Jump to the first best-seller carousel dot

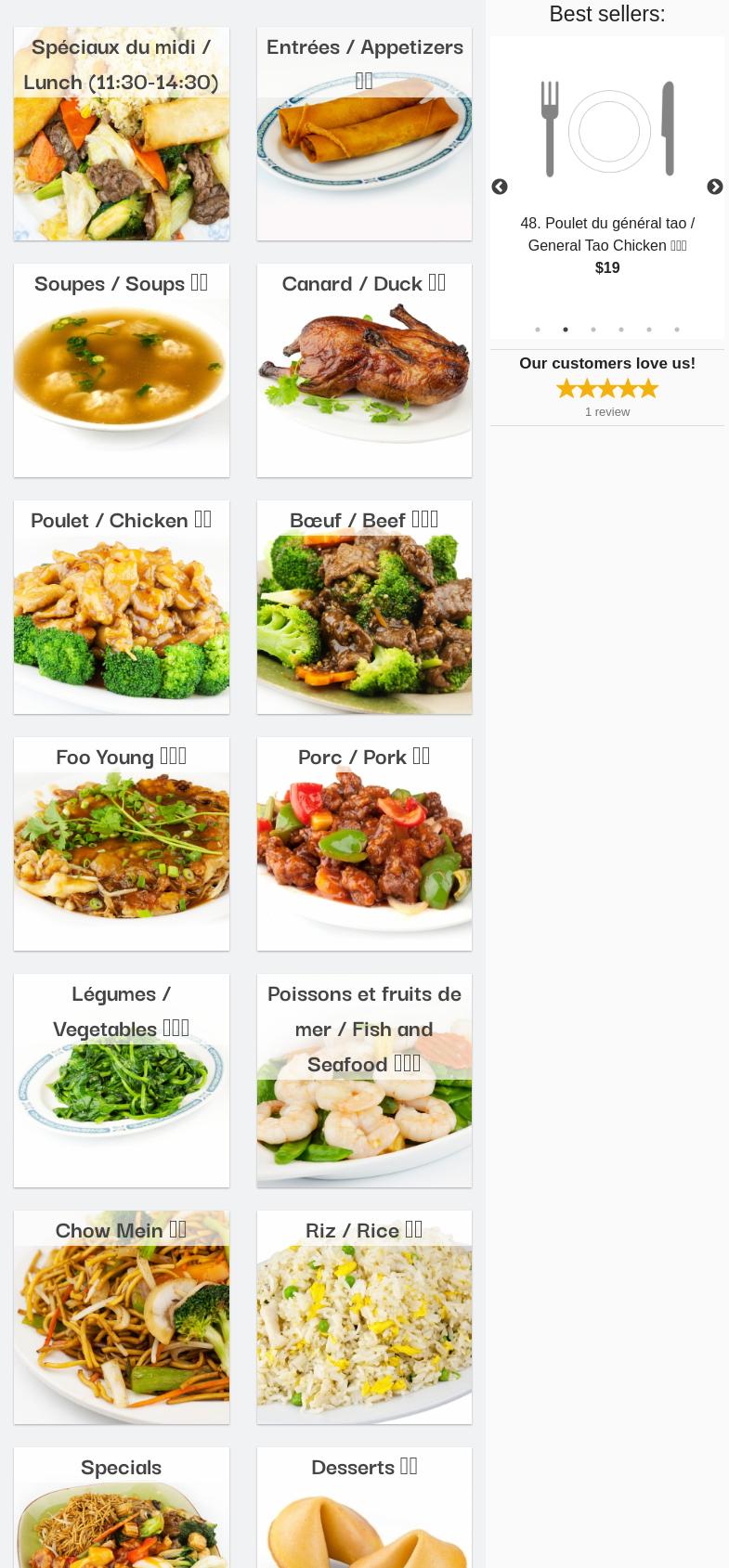pos(538,330)
